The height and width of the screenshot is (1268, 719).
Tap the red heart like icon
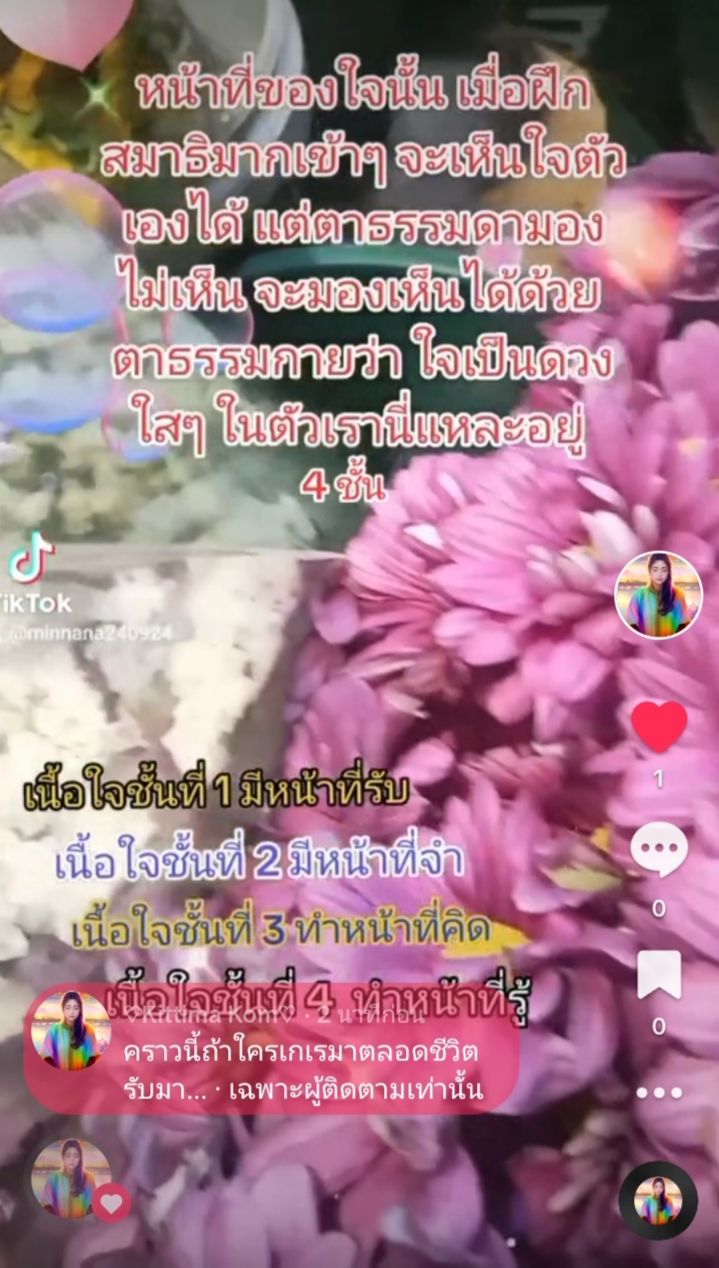pos(659,727)
